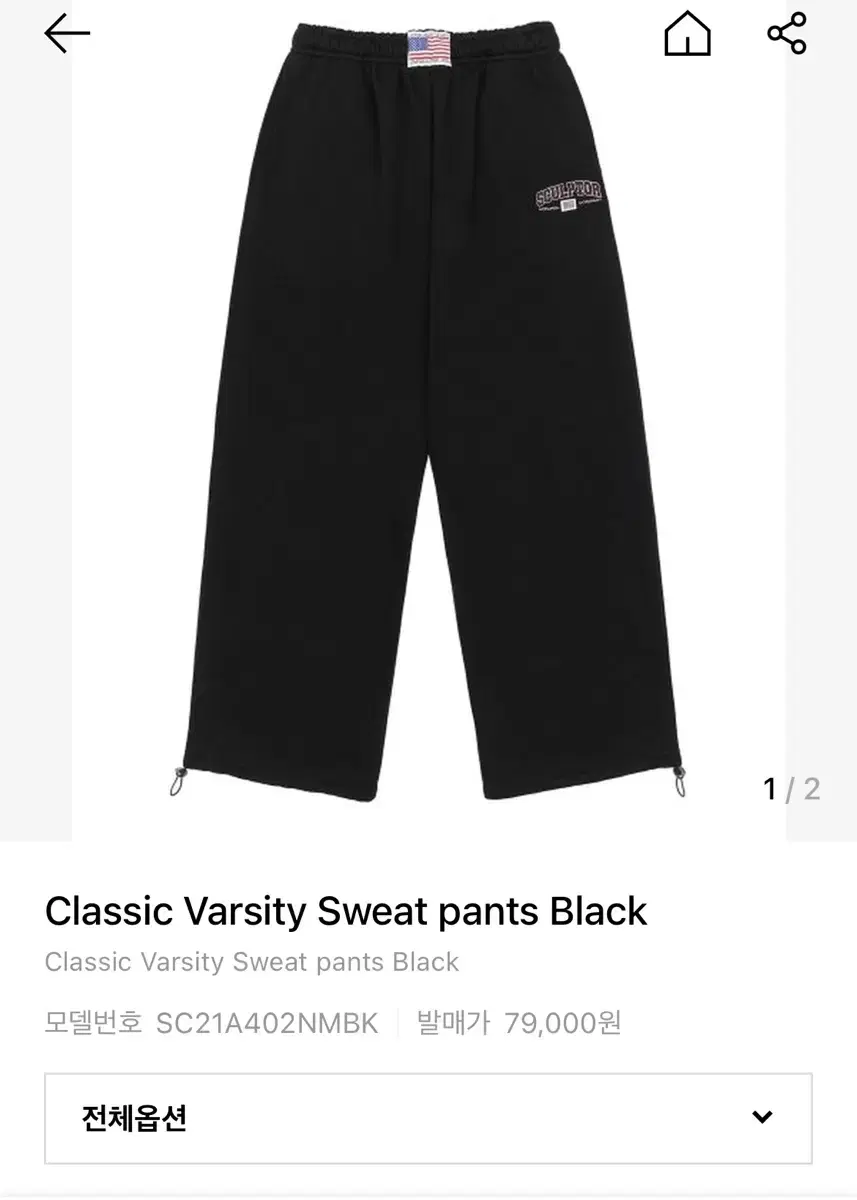Tap the black sweatpants product image
The height and width of the screenshot is (1200, 857).
[430, 420]
